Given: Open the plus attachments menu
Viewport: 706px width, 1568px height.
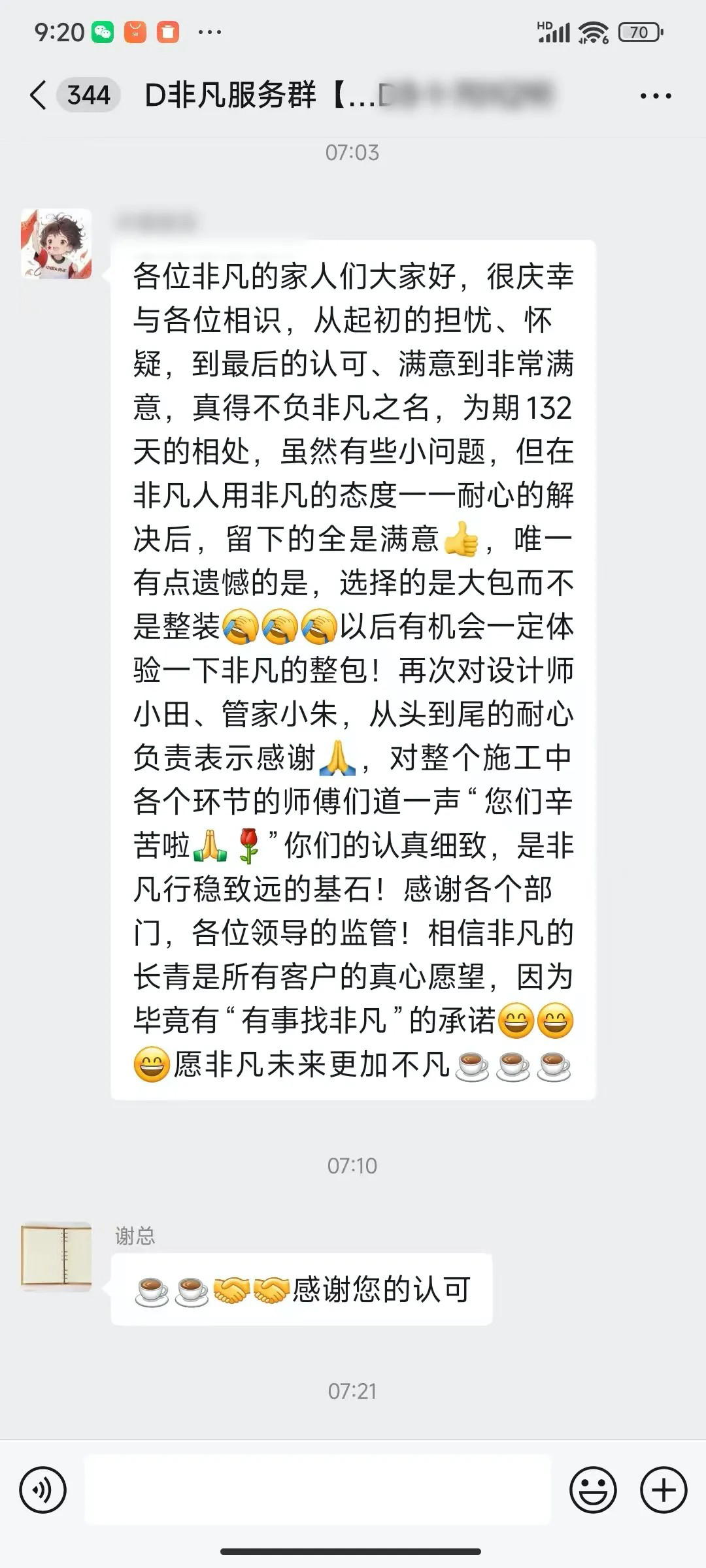Looking at the screenshot, I should 664,1490.
